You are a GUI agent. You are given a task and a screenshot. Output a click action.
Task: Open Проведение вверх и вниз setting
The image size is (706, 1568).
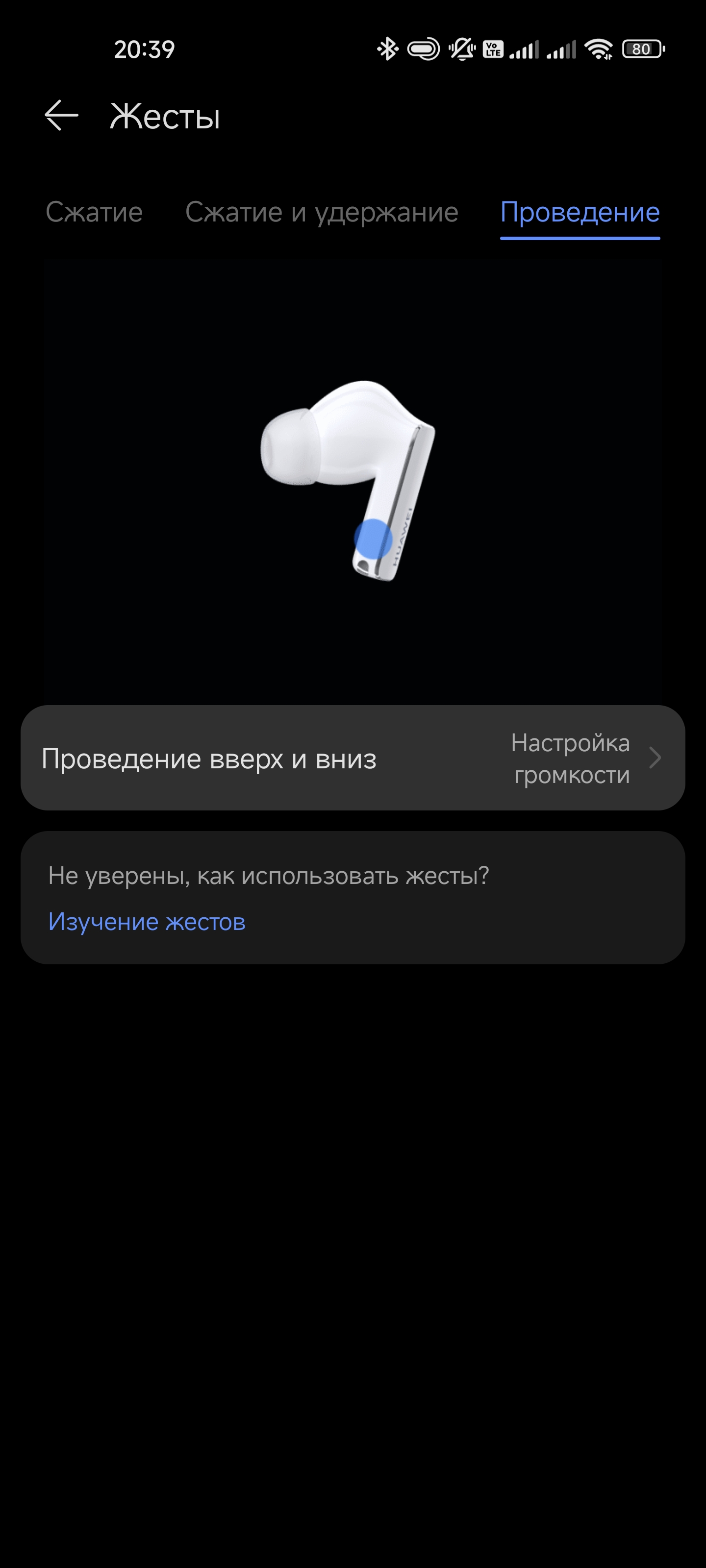[353, 758]
